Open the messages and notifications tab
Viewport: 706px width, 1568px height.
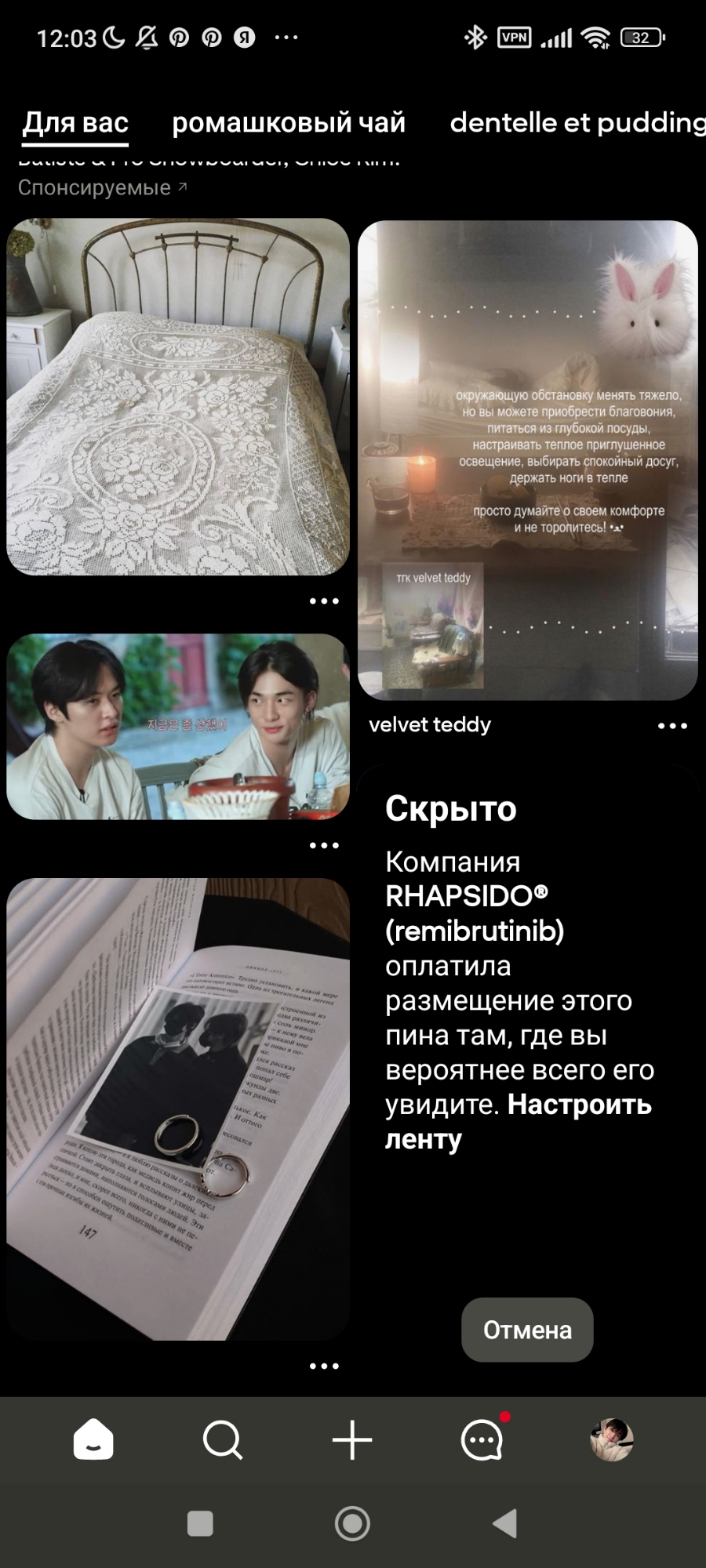tap(482, 1439)
